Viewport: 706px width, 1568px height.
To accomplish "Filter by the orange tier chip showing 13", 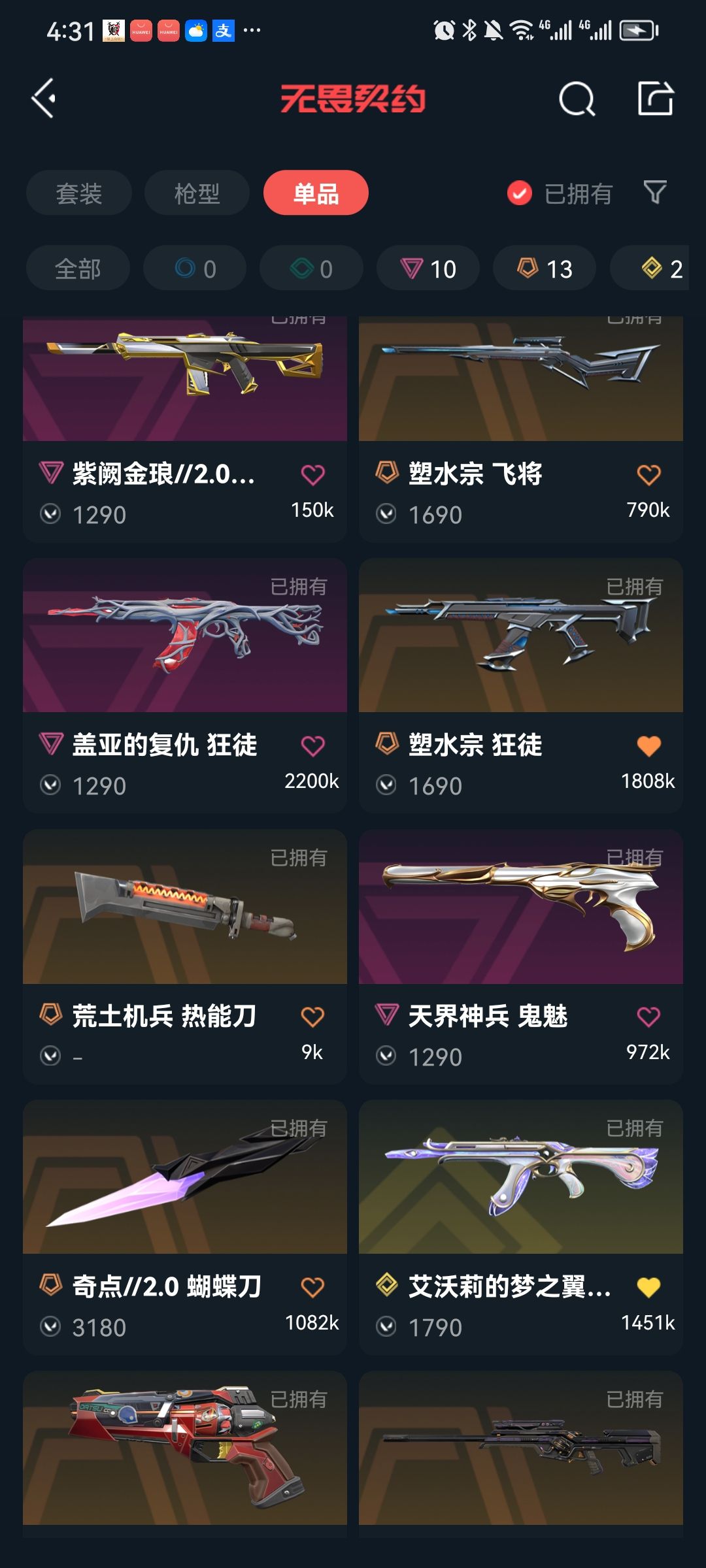I will click(545, 269).
